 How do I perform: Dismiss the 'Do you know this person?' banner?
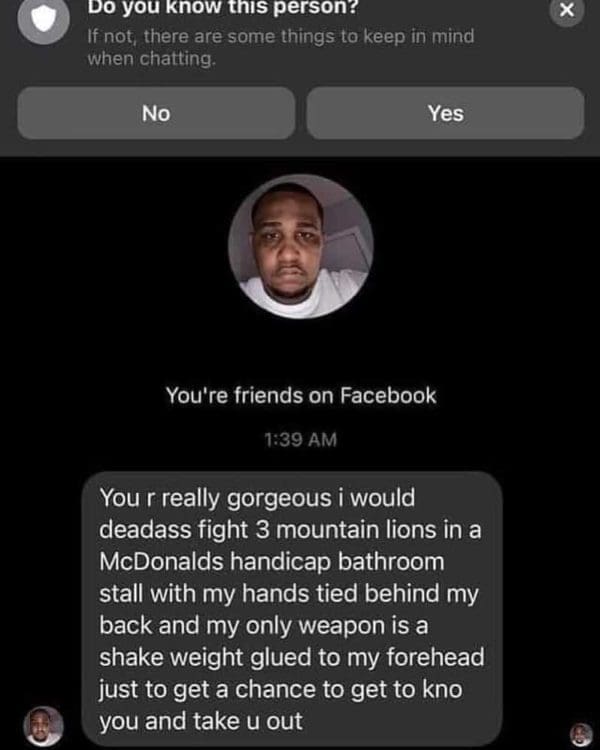coord(567,11)
